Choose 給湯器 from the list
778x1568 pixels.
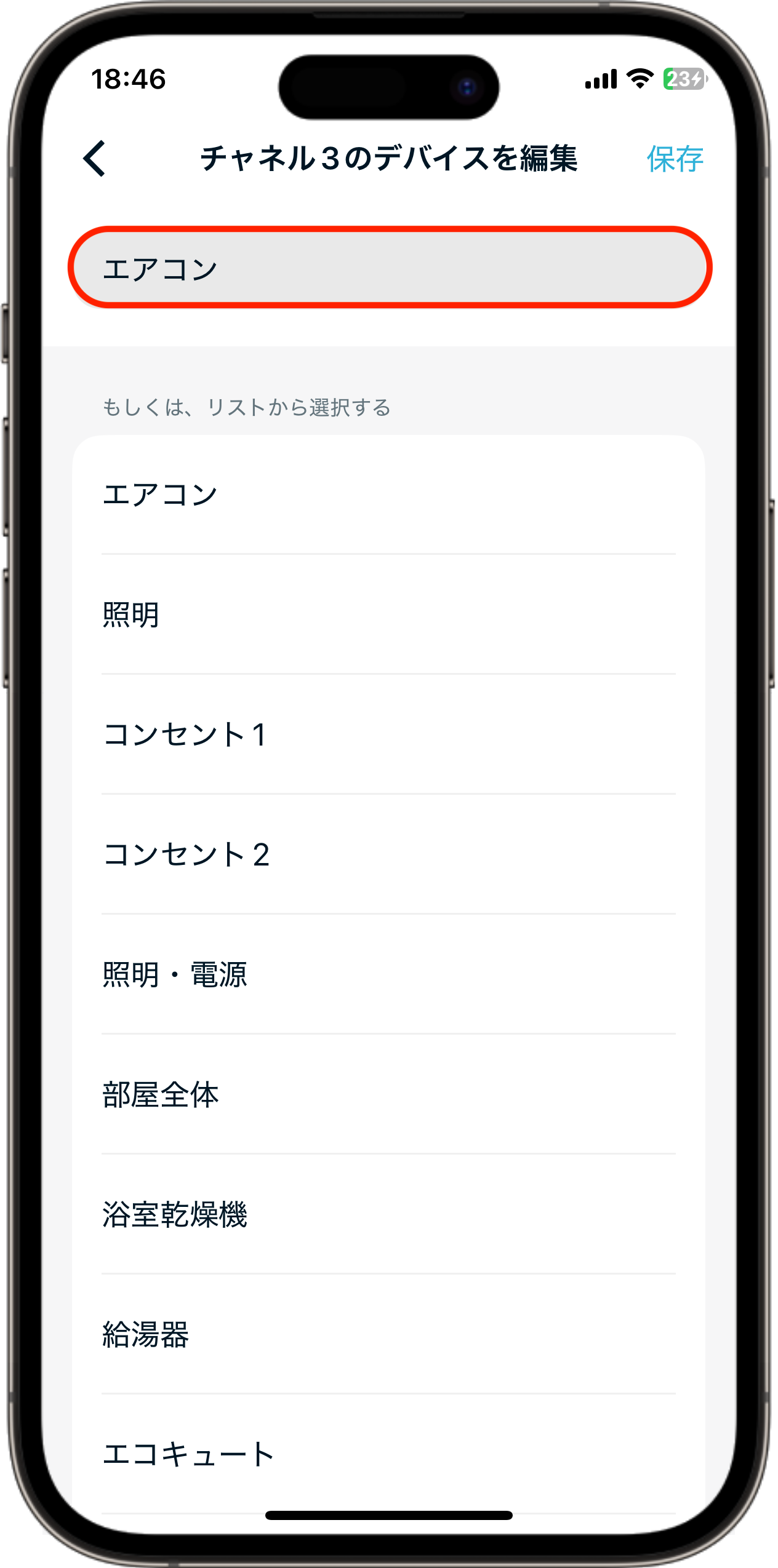pyautogui.click(x=388, y=1334)
